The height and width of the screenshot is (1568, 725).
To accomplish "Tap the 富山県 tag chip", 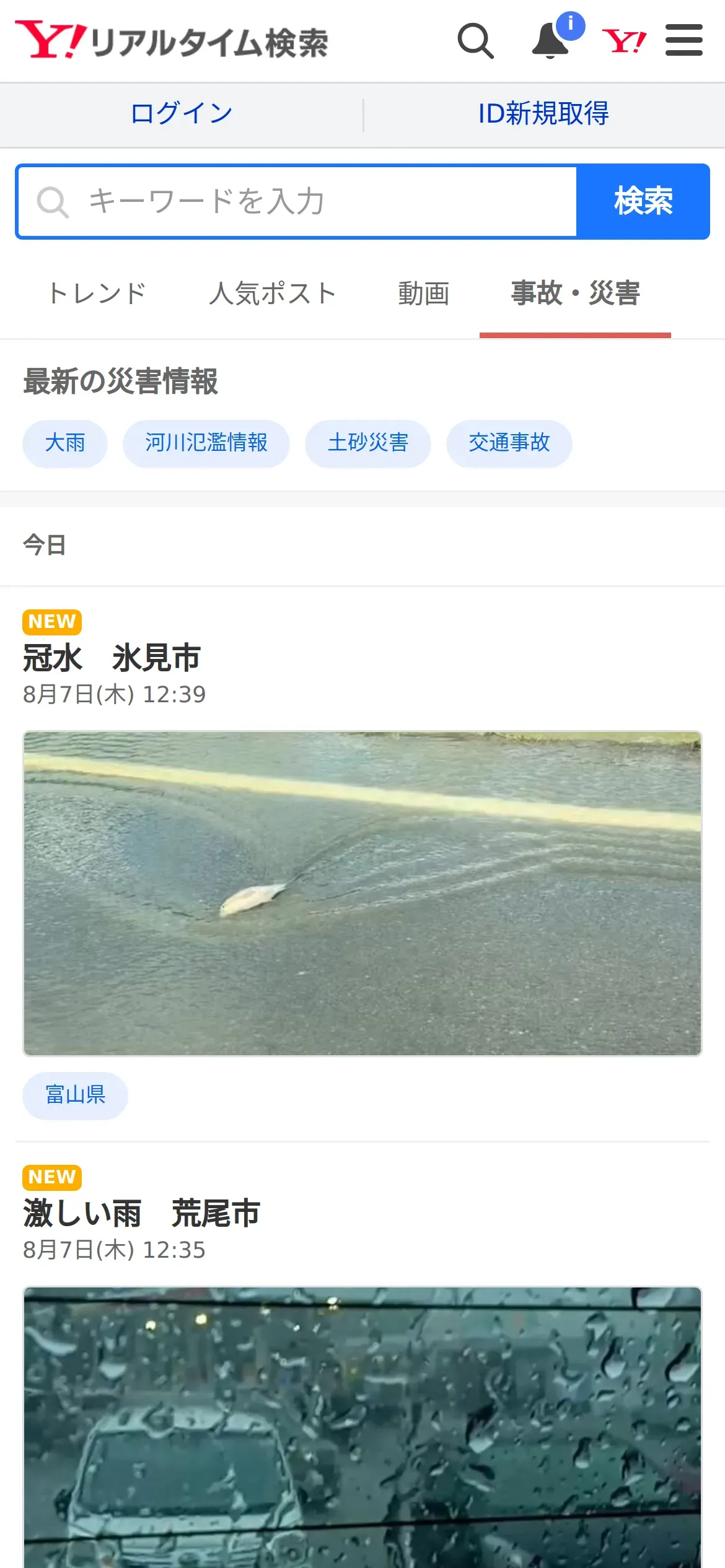I will click(x=76, y=1095).
